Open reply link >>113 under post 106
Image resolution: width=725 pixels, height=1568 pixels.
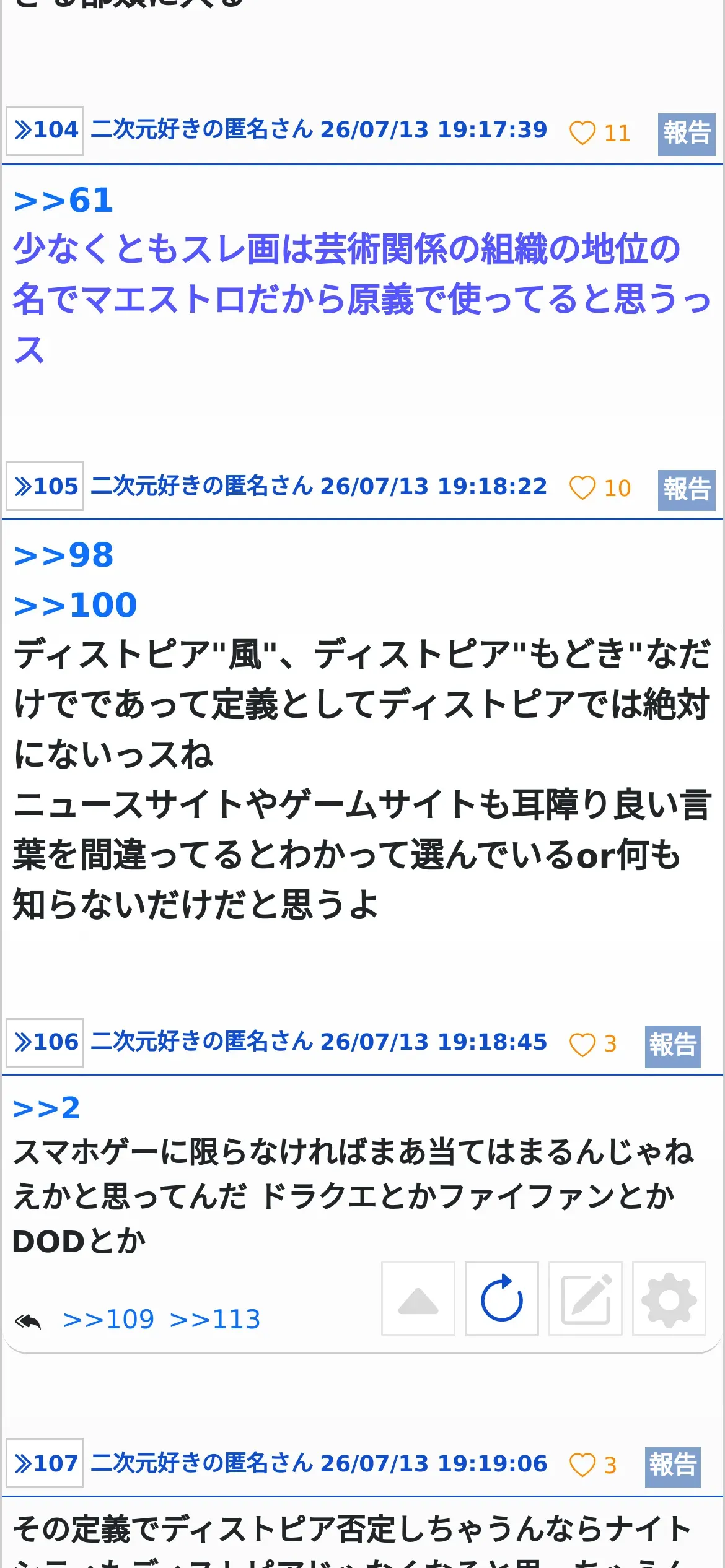click(x=215, y=1320)
